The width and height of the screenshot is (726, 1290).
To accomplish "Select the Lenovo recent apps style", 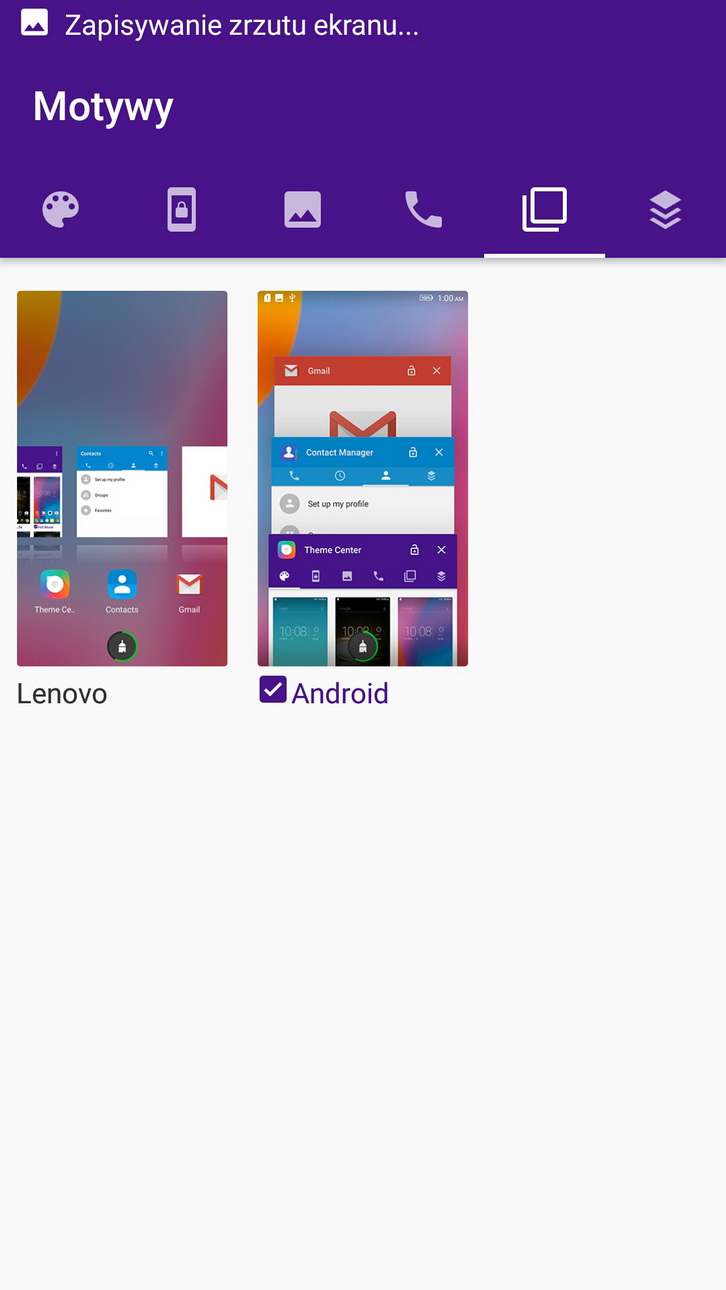I will pyautogui.click(x=122, y=478).
